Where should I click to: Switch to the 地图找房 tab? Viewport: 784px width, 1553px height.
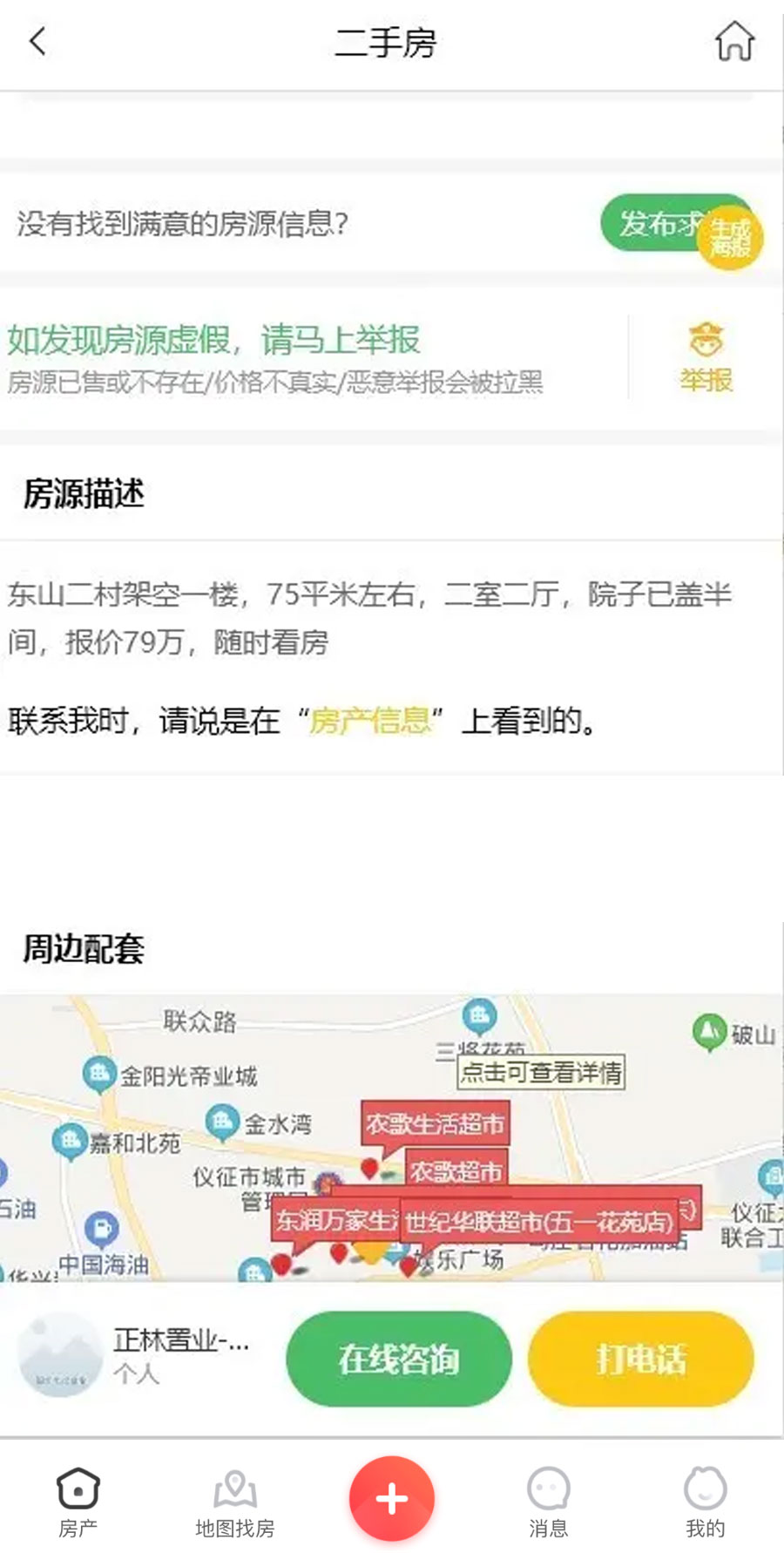click(x=235, y=1502)
